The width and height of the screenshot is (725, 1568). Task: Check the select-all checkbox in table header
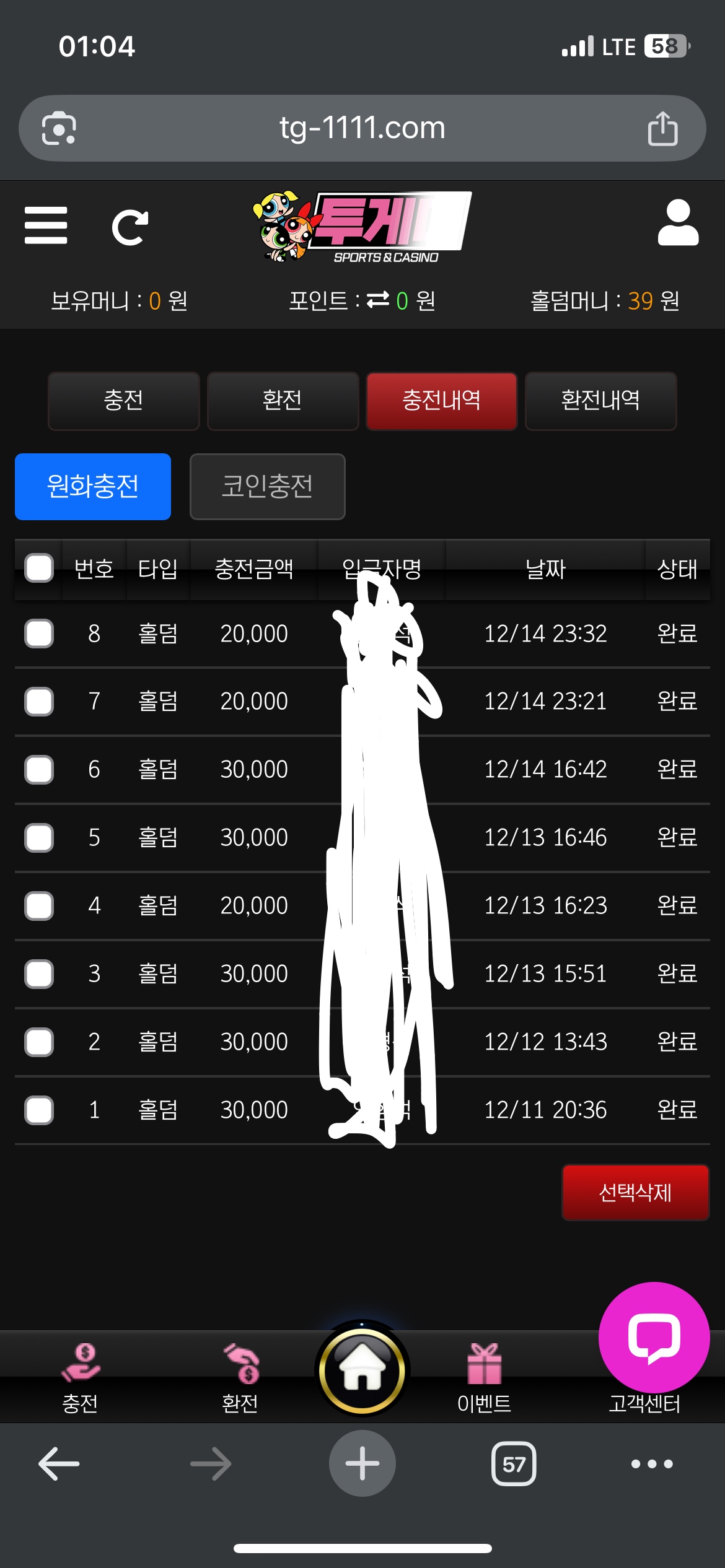tap(39, 568)
